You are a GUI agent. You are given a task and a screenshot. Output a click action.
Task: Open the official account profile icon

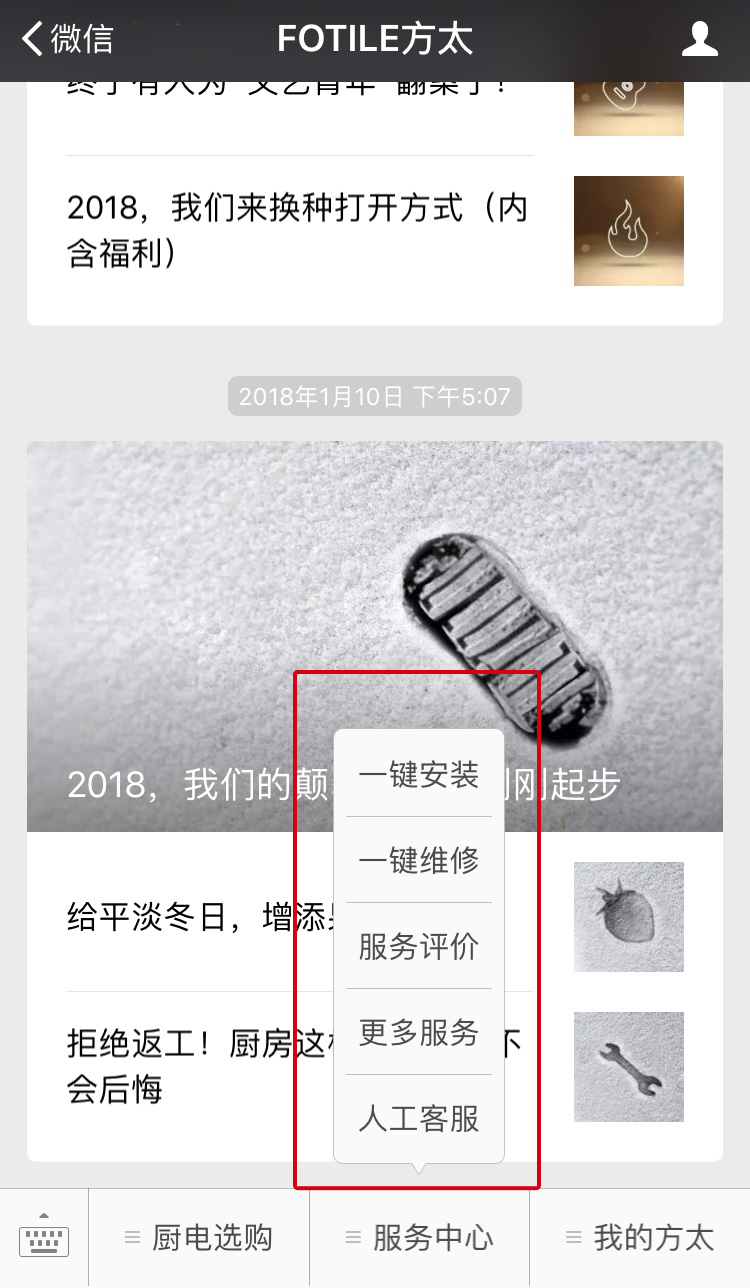coord(700,38)
